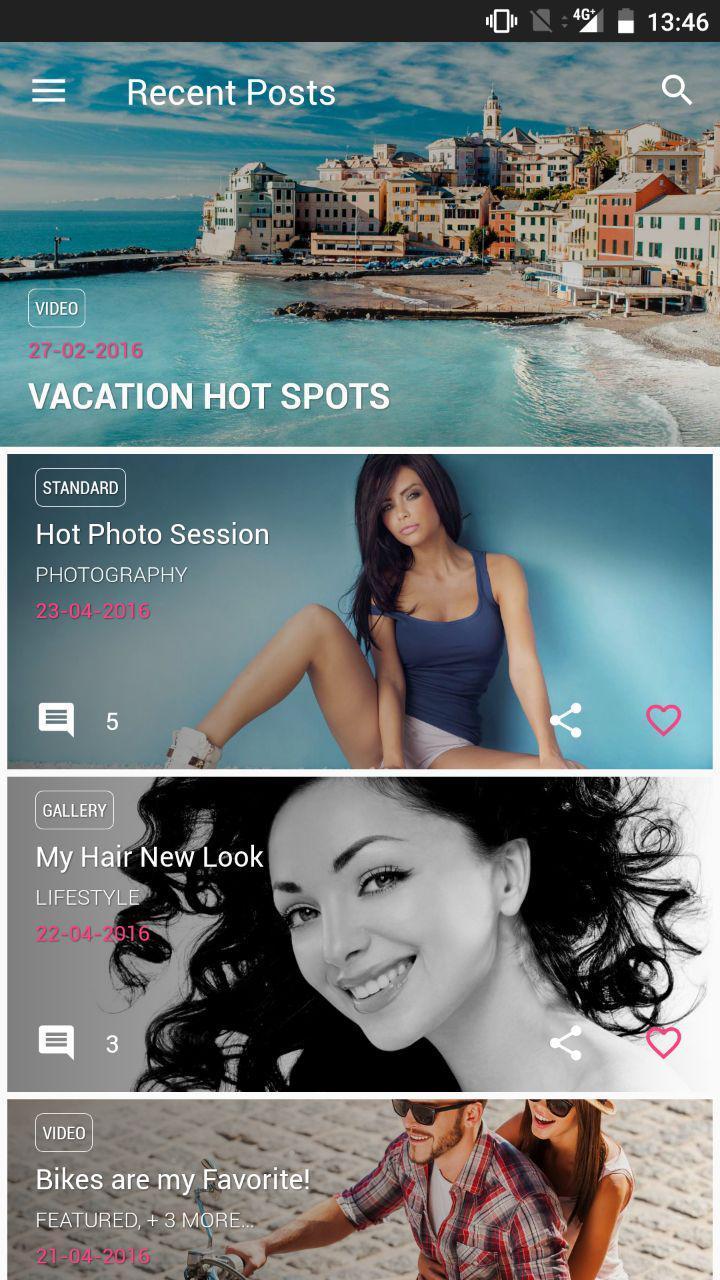The image size is (720, 1280).
Task: Like the My Hair New Look post
Action: pos(663,1043)
